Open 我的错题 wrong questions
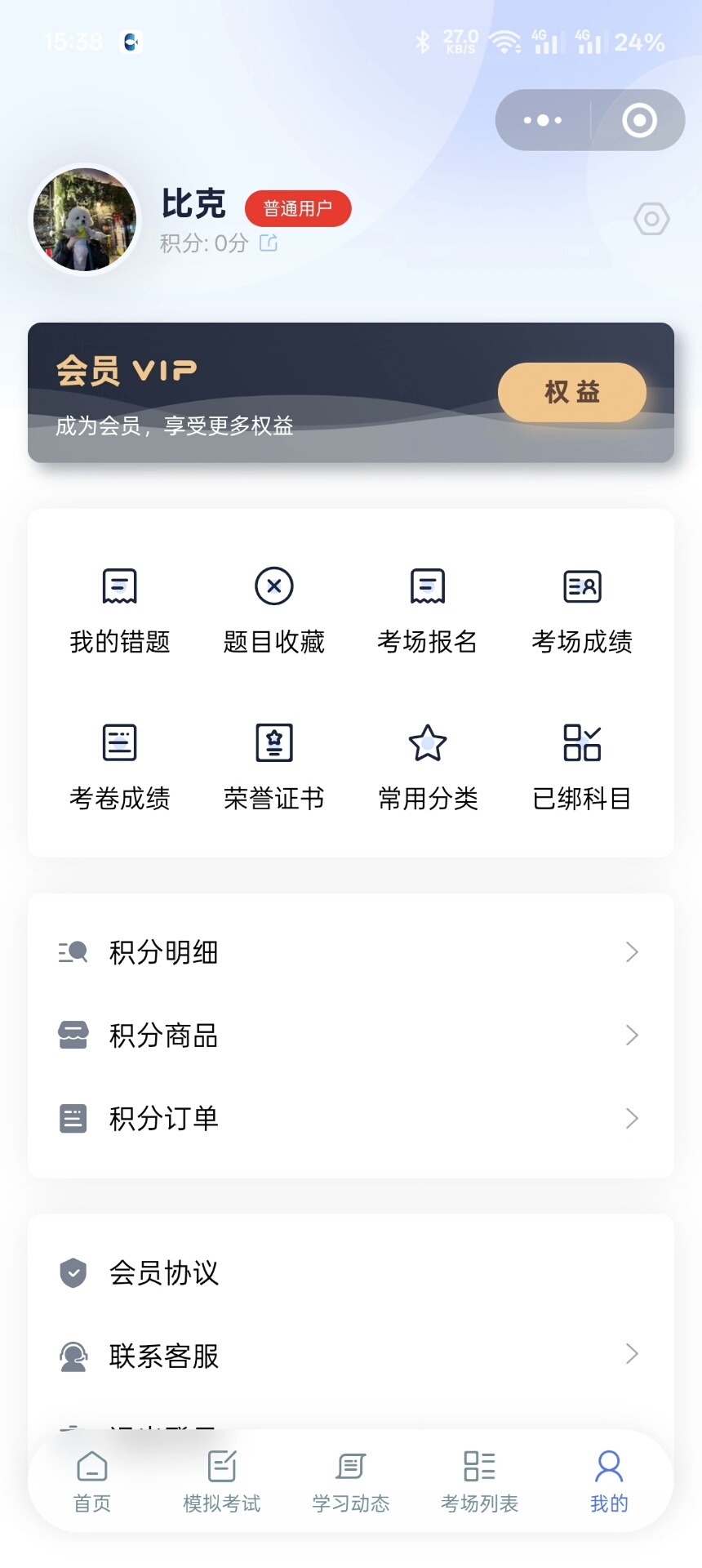702x1568 pixels. tap(120, 610)
